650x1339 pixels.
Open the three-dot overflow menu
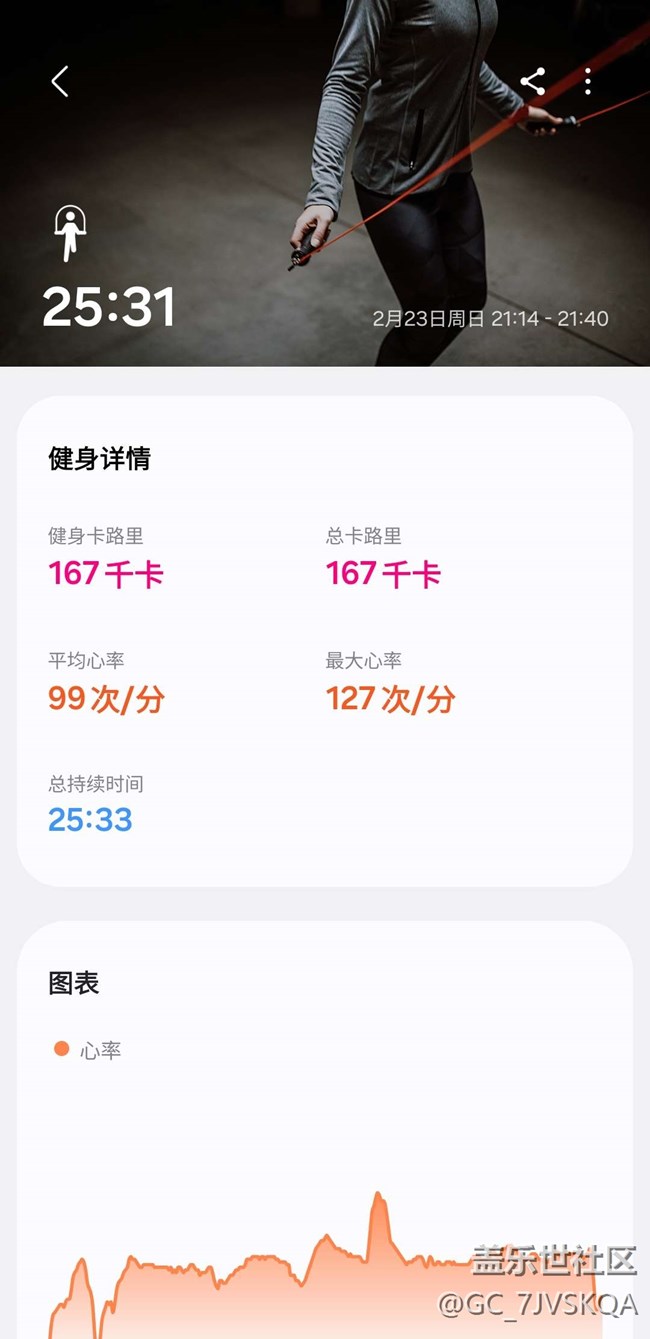pyautogui.click(x=588, y=82)
